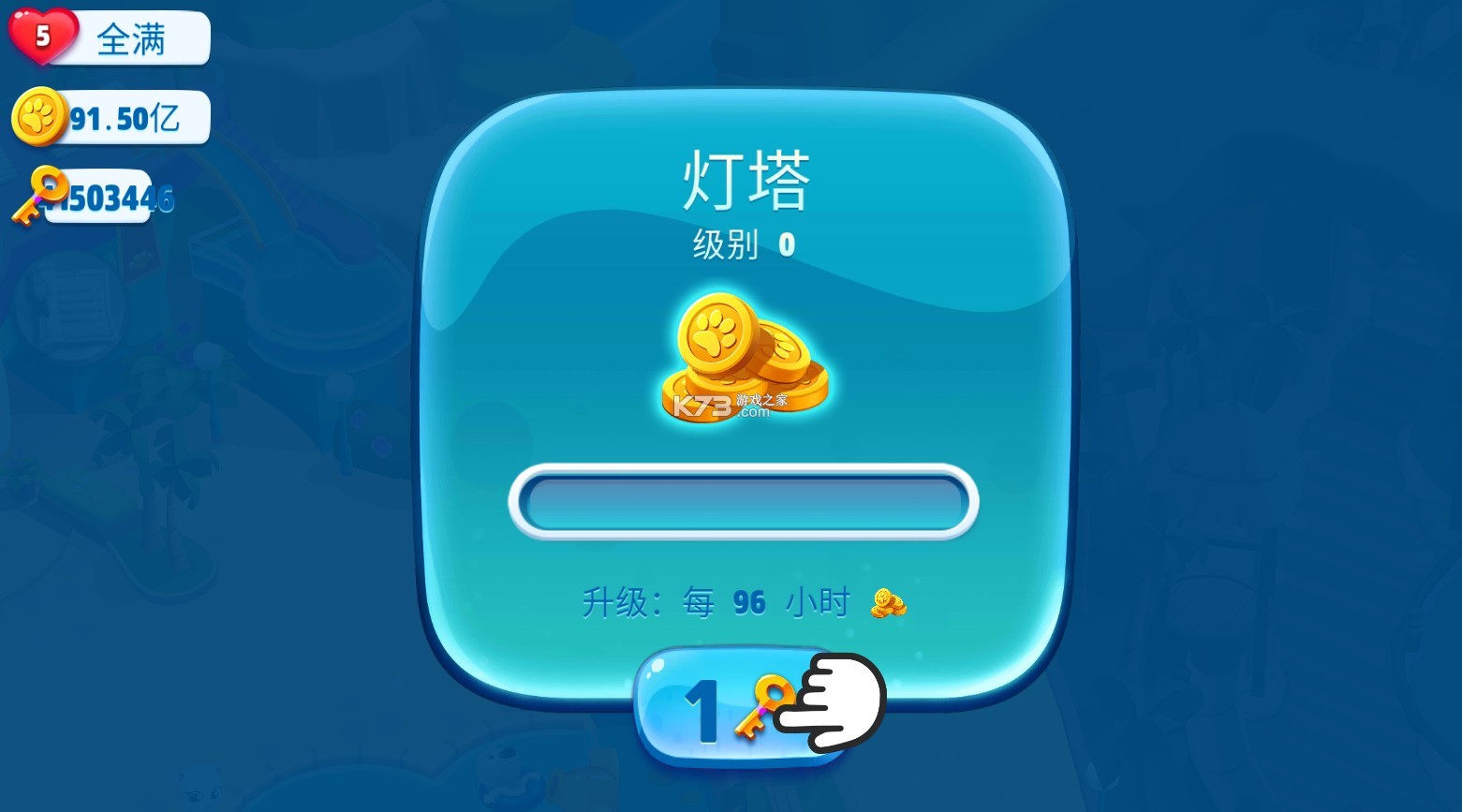
Task: Open the gold coin balance
Action: (x=111, y=119)
